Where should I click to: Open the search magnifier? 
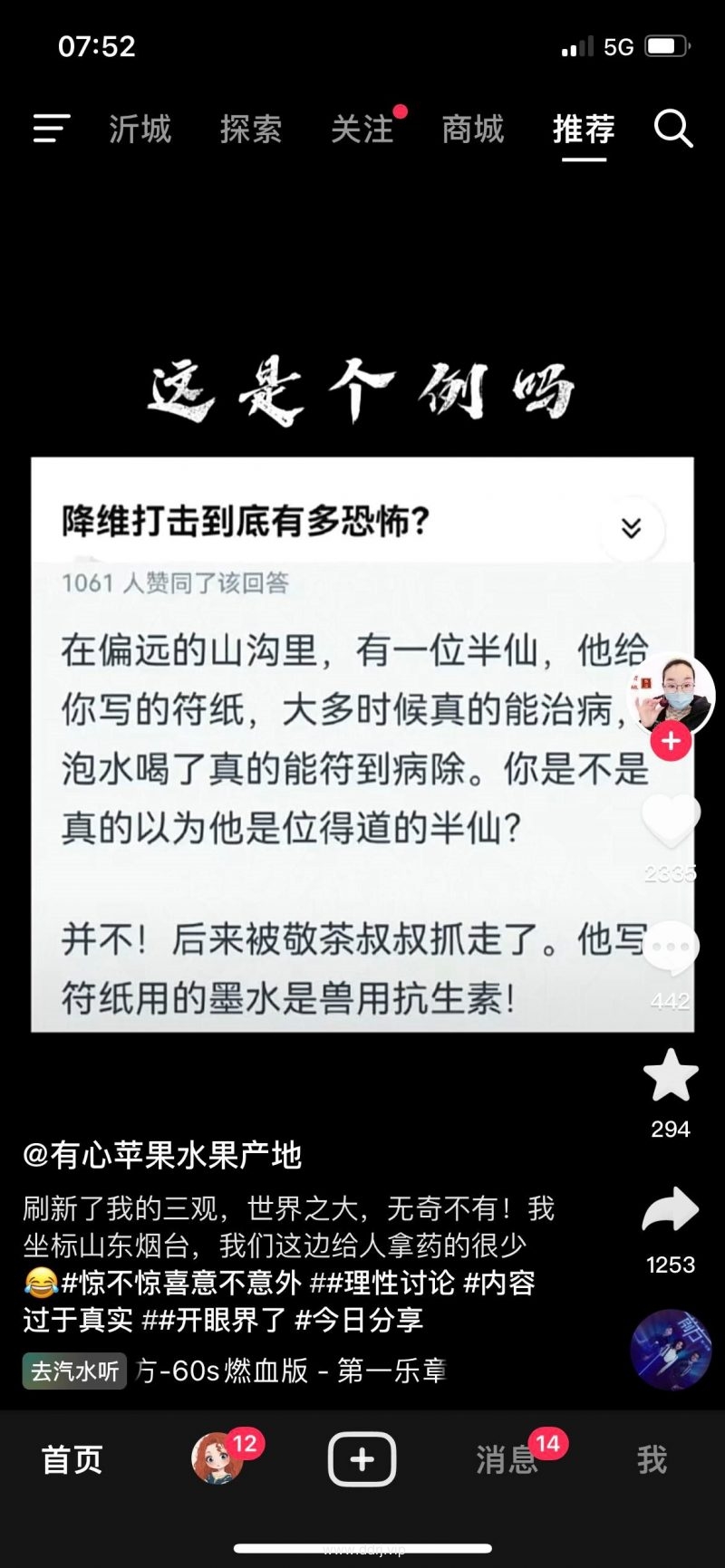click(x=673, y=129)
